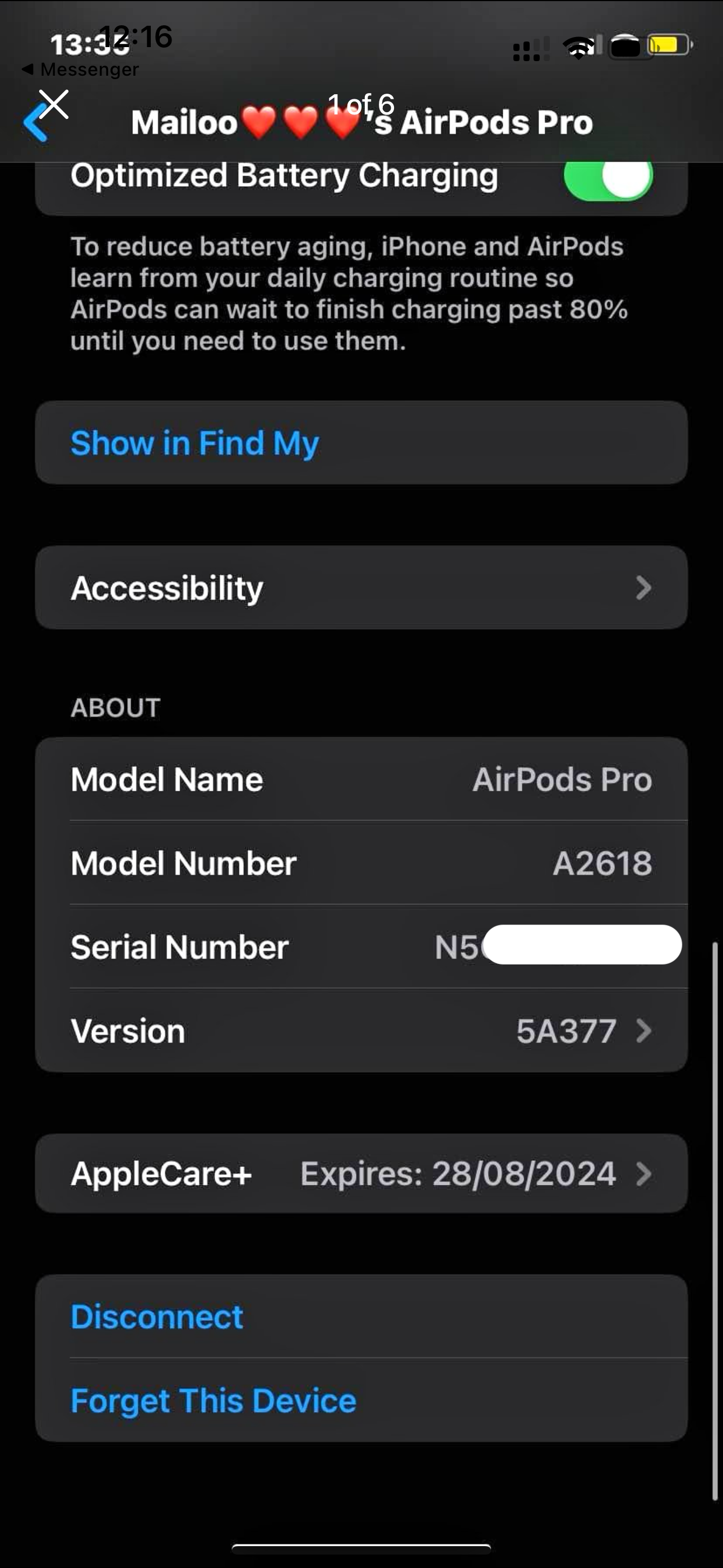This screenshot has height=1568, width=723.
Task: View AppleCare+ coverage details
Action: point(361,1173)
